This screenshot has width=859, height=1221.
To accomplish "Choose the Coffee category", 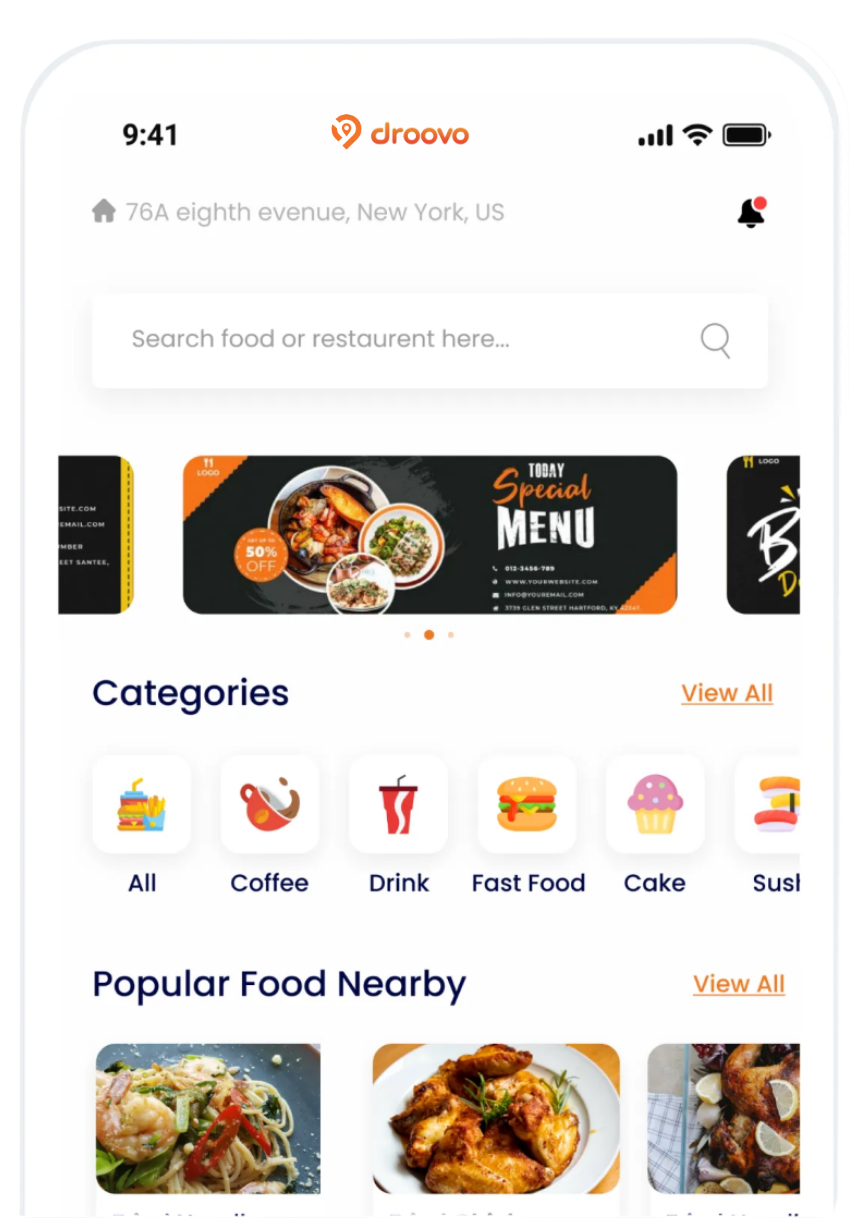I will click(x=269, y=805).
